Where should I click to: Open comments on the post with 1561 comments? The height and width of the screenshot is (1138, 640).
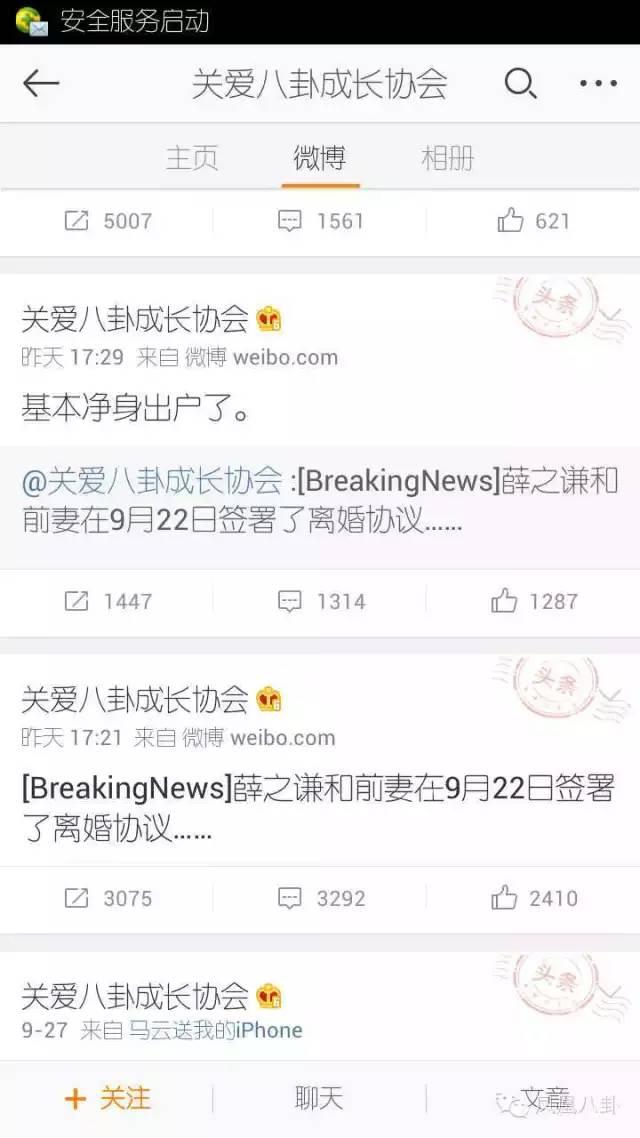(x=320, y=221)
